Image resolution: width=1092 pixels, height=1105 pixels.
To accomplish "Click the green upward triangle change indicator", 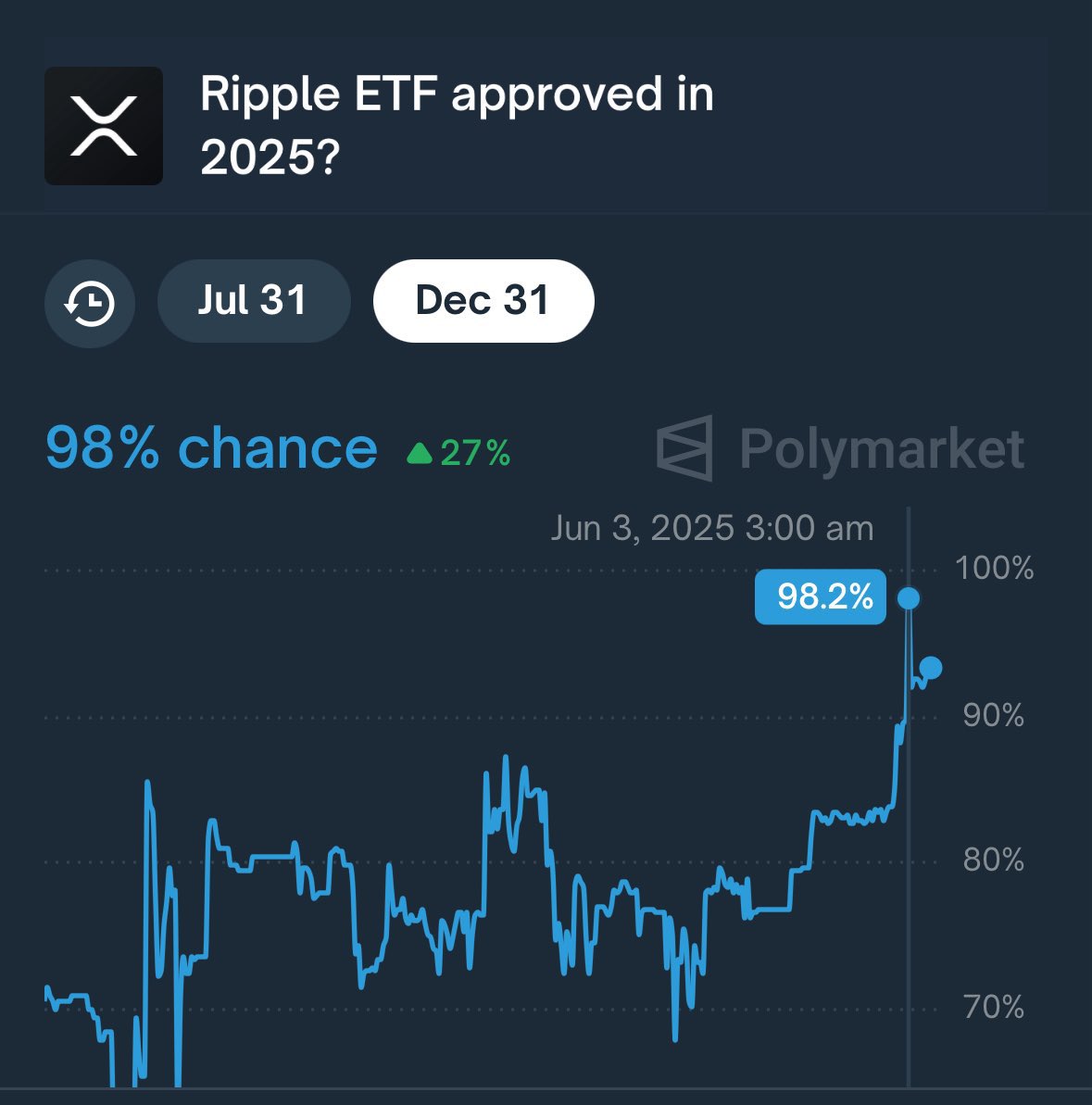I will tap(421, 453).
